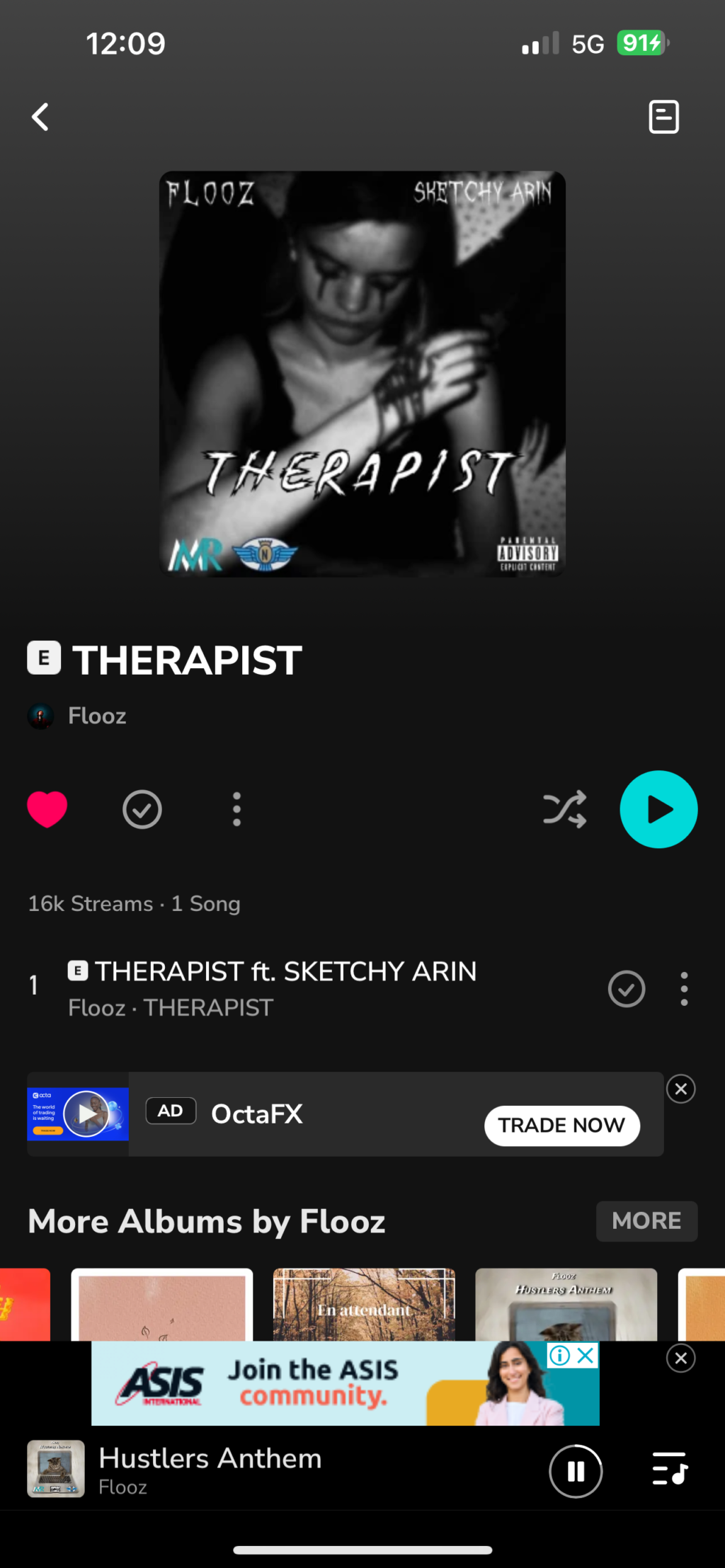Viewport: 725px width, 1568px height.
Task: Tap TRADE NOW on OctaFX ad
Action: coord(561,1125)
